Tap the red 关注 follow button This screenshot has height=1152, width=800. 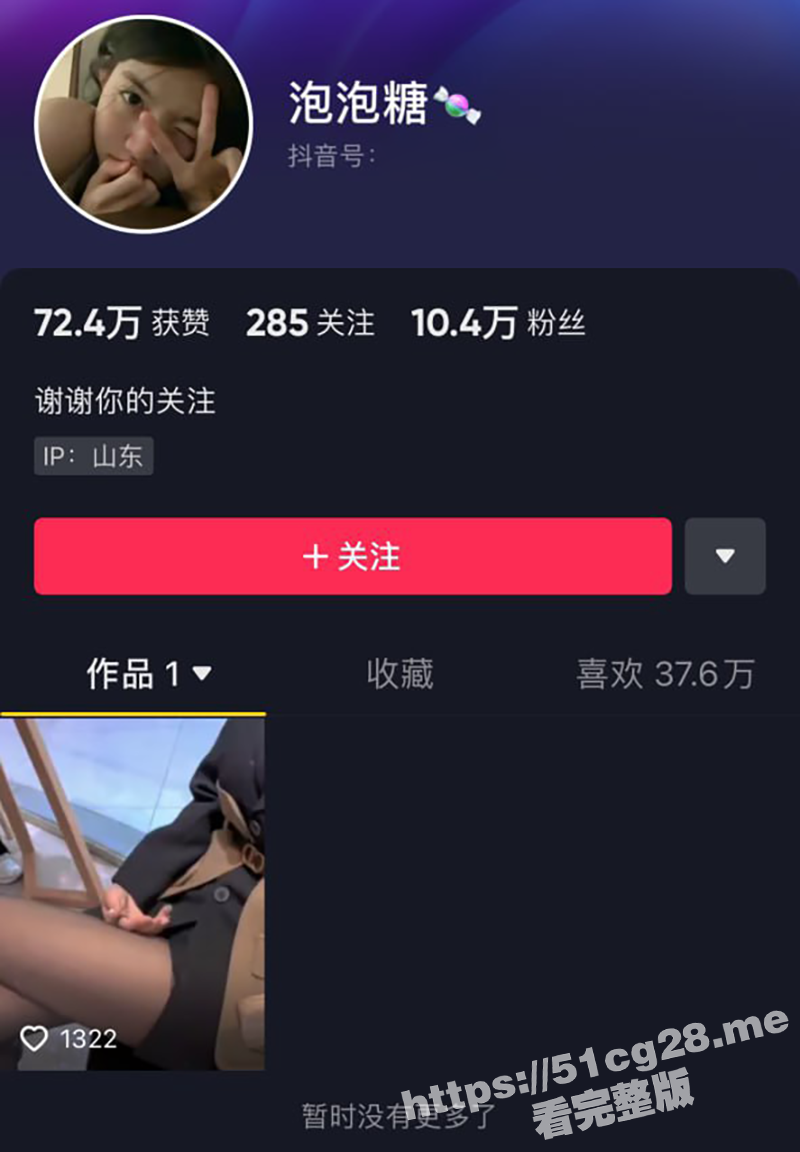pos(352,557)
